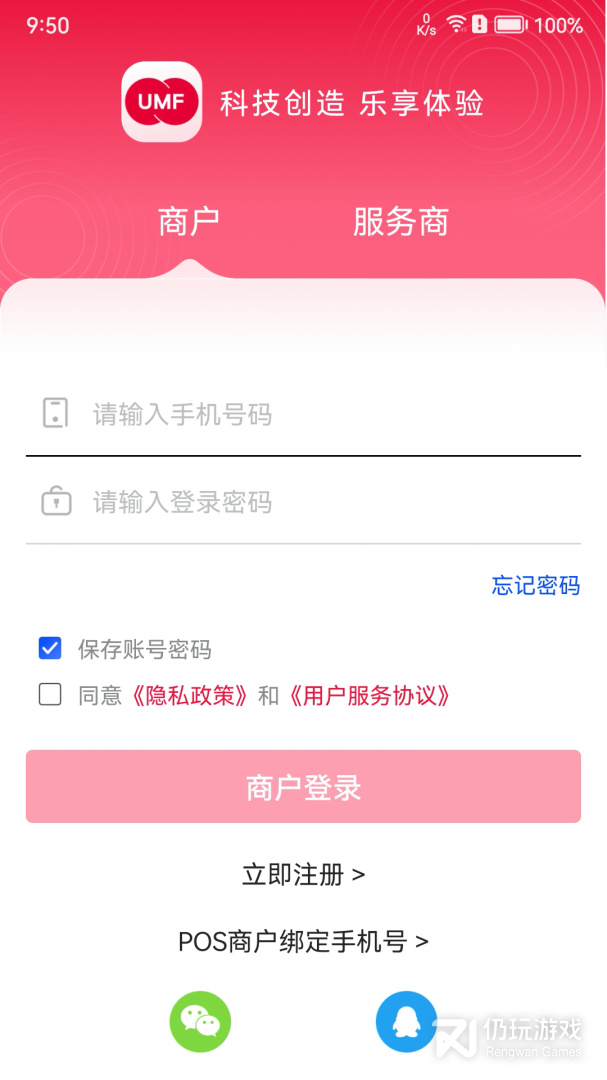Switch to the 服务商 tab
The height and width of the screenshot is (1080, 607).
(400, 222)
